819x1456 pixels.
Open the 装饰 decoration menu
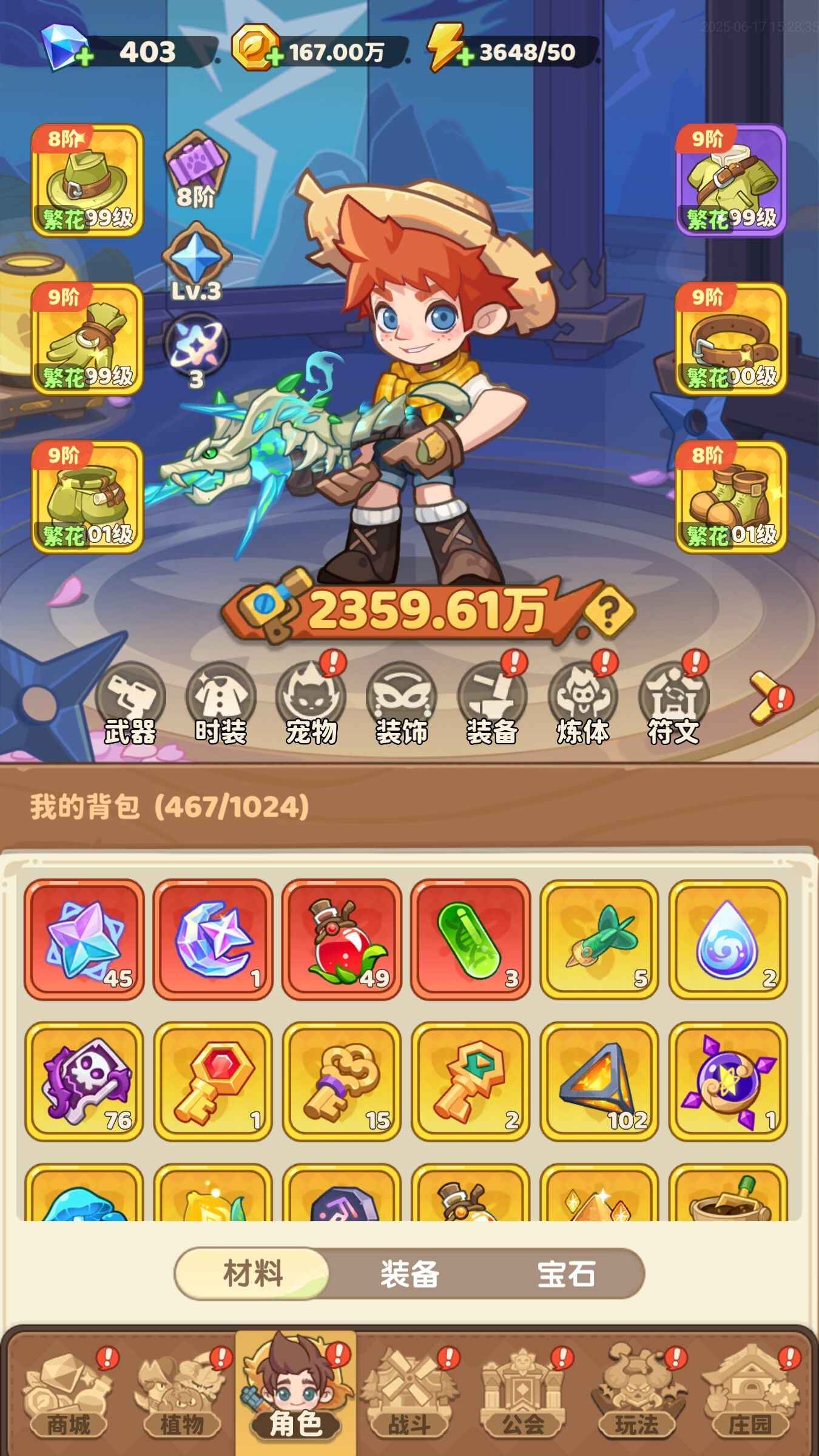[x=402, y=704]
